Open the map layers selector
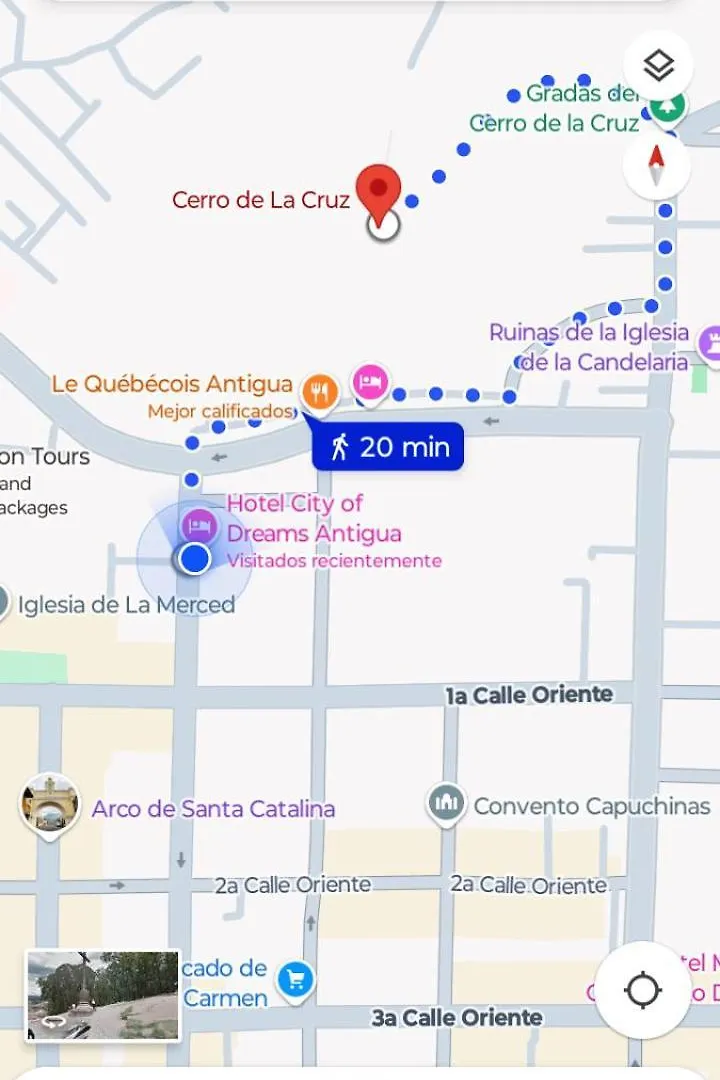The height and width of the screenshot is (1080, 720). 658,66
